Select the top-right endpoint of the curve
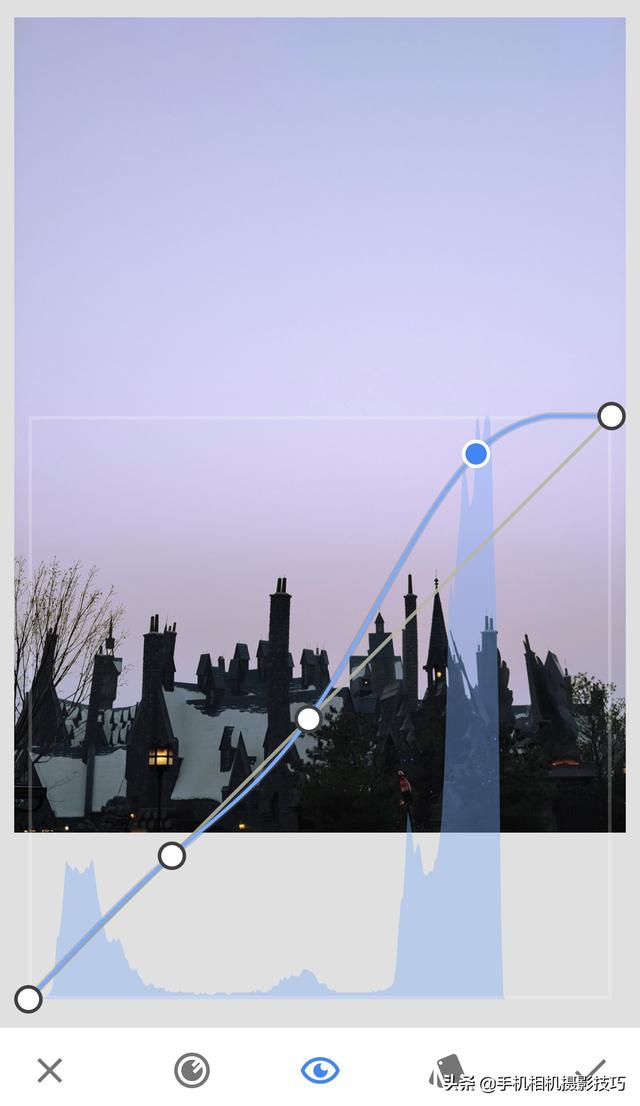Viewport: 640px width, 1106px height. tap(611, 416)
